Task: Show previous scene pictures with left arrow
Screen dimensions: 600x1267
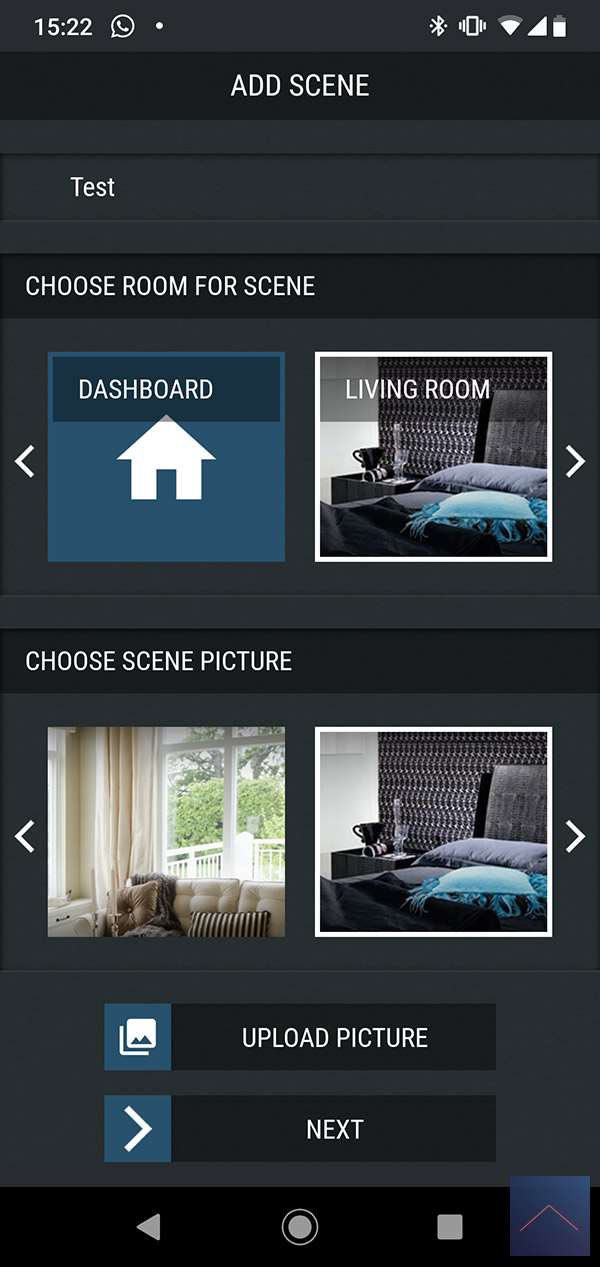Action: click(25, 836)
